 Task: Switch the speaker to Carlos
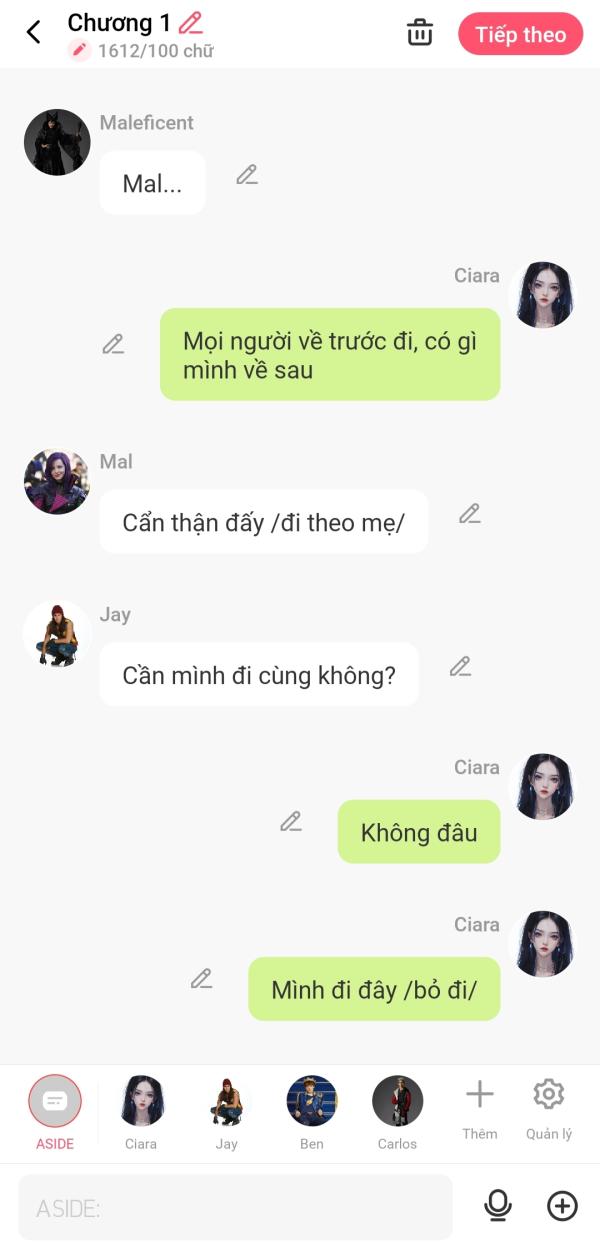[x=398, y=1112]
